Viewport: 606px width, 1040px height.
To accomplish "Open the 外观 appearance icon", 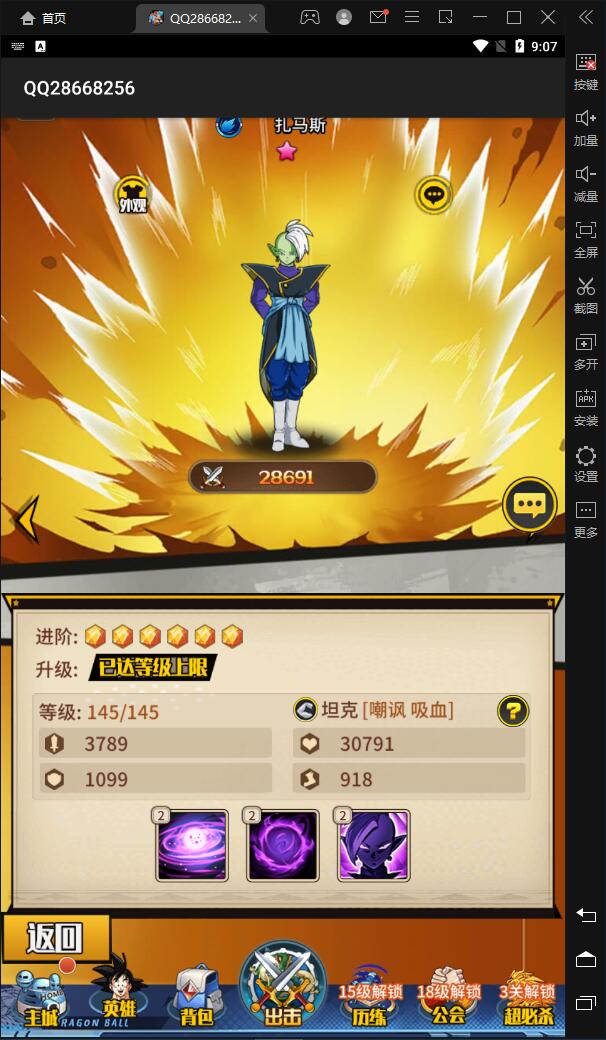I will coord(133,194).
